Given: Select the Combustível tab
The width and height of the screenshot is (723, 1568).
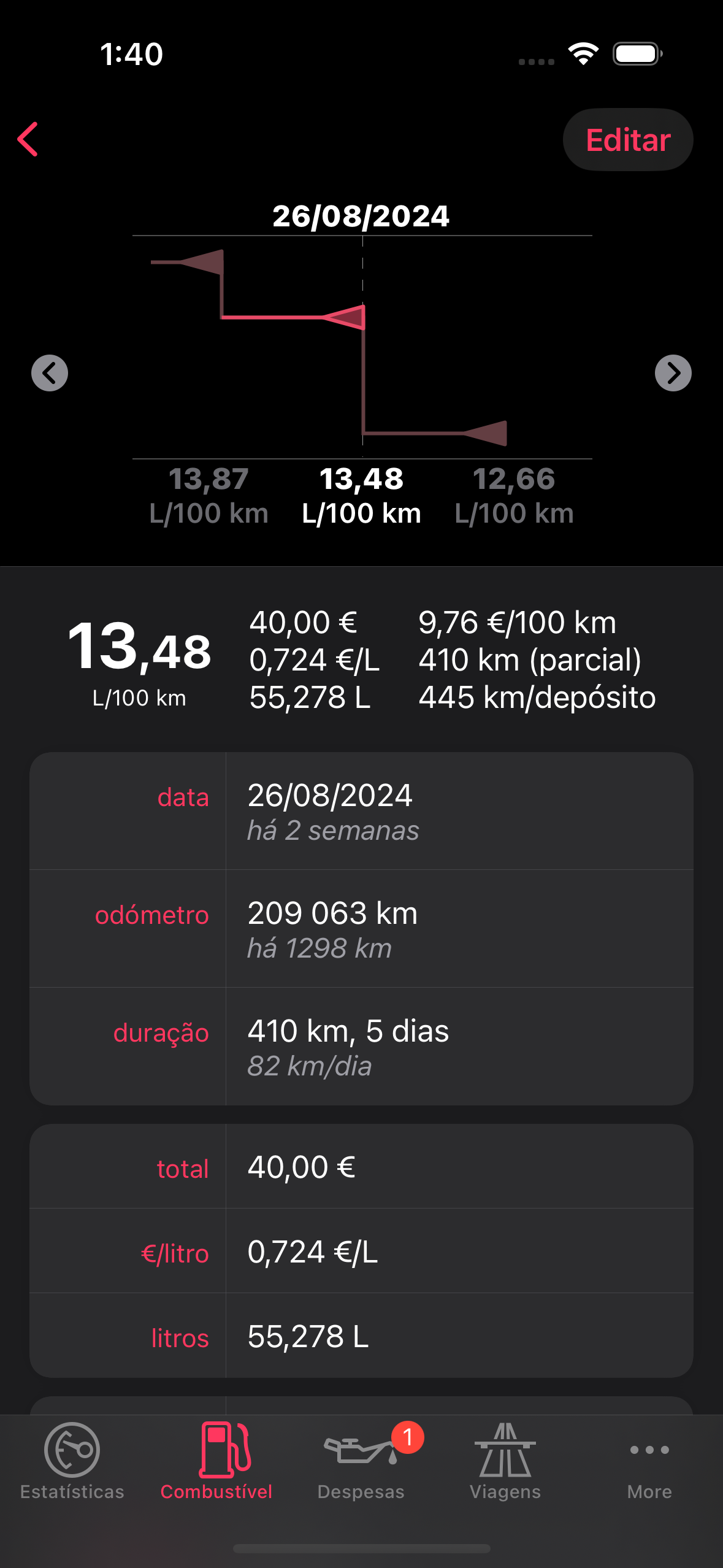Looking at the screenshot, I should click(x=216, y=1461).
